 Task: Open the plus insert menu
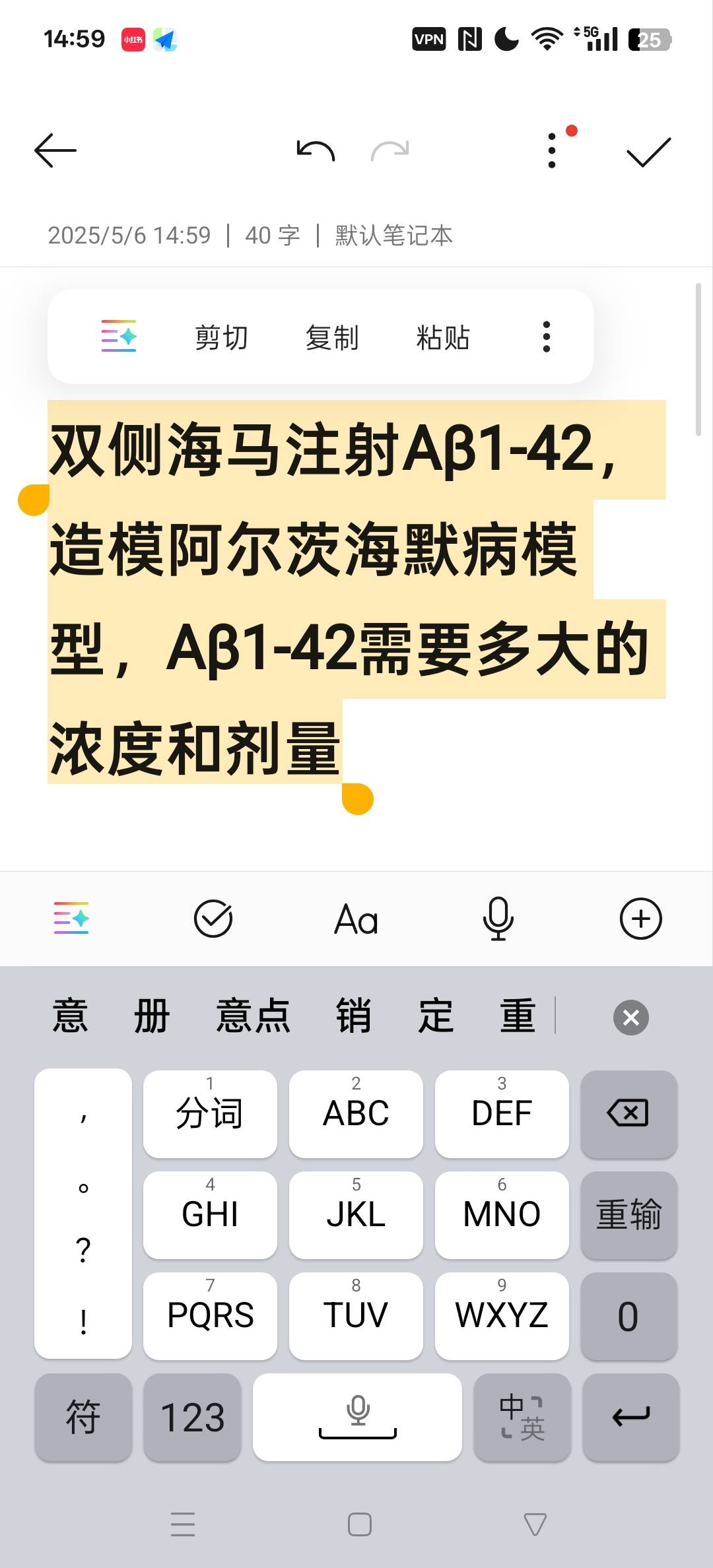640,918
